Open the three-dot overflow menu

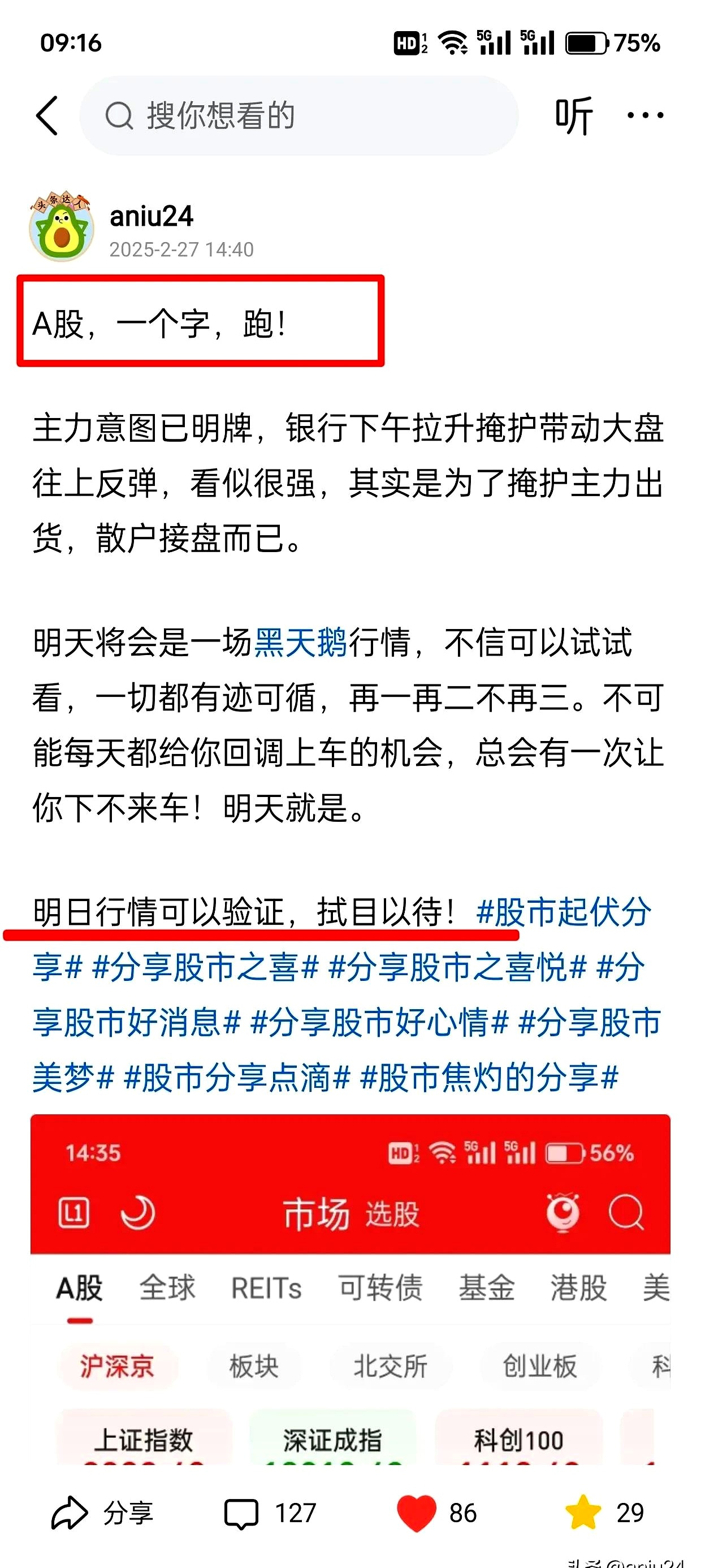[x=646, y=115]
